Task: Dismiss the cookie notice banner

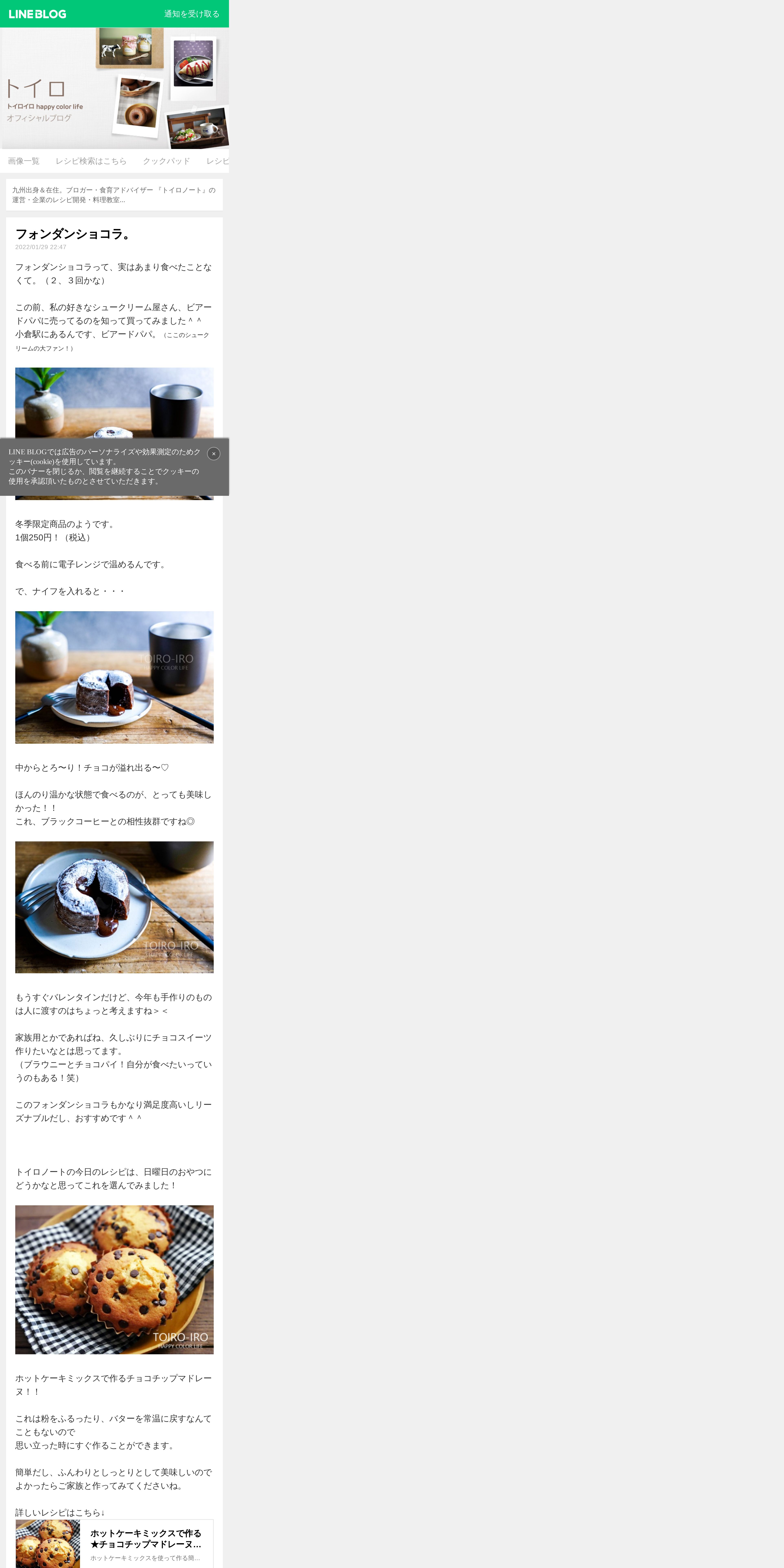Action: (x=214, y=453)
